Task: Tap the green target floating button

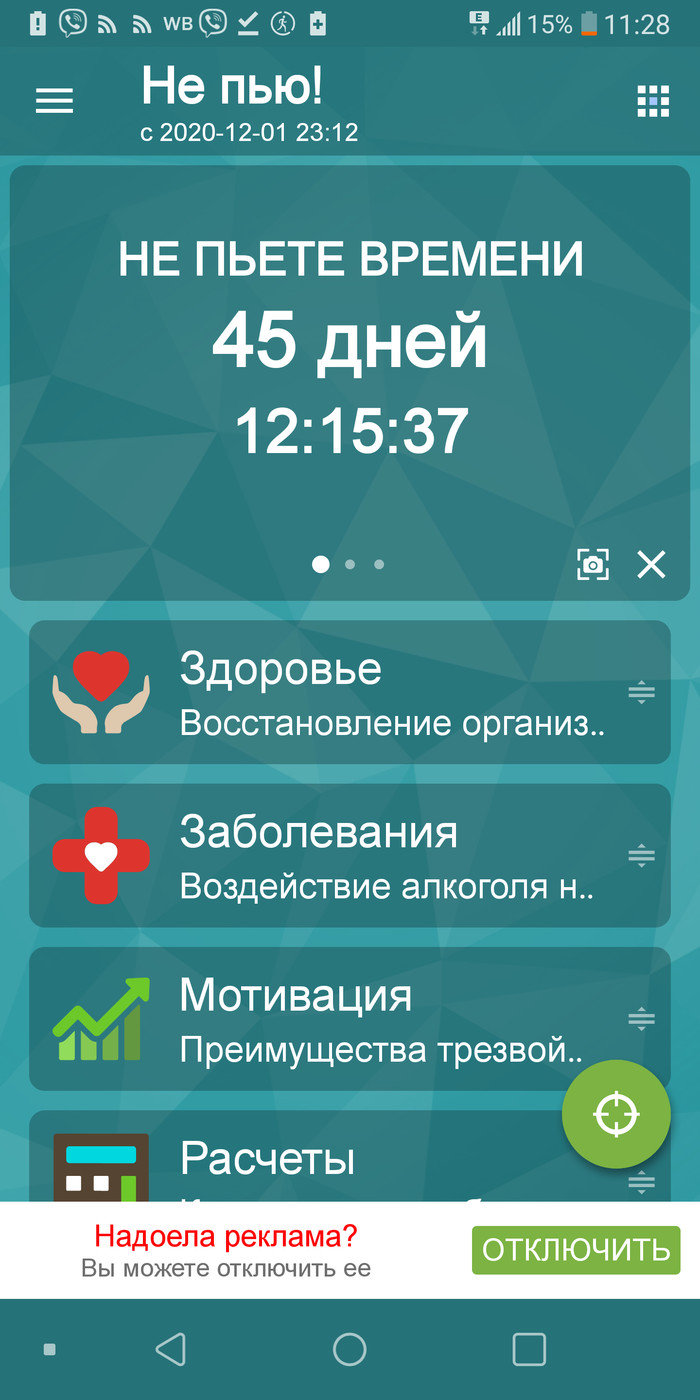Action: (x=616, y=1114)
